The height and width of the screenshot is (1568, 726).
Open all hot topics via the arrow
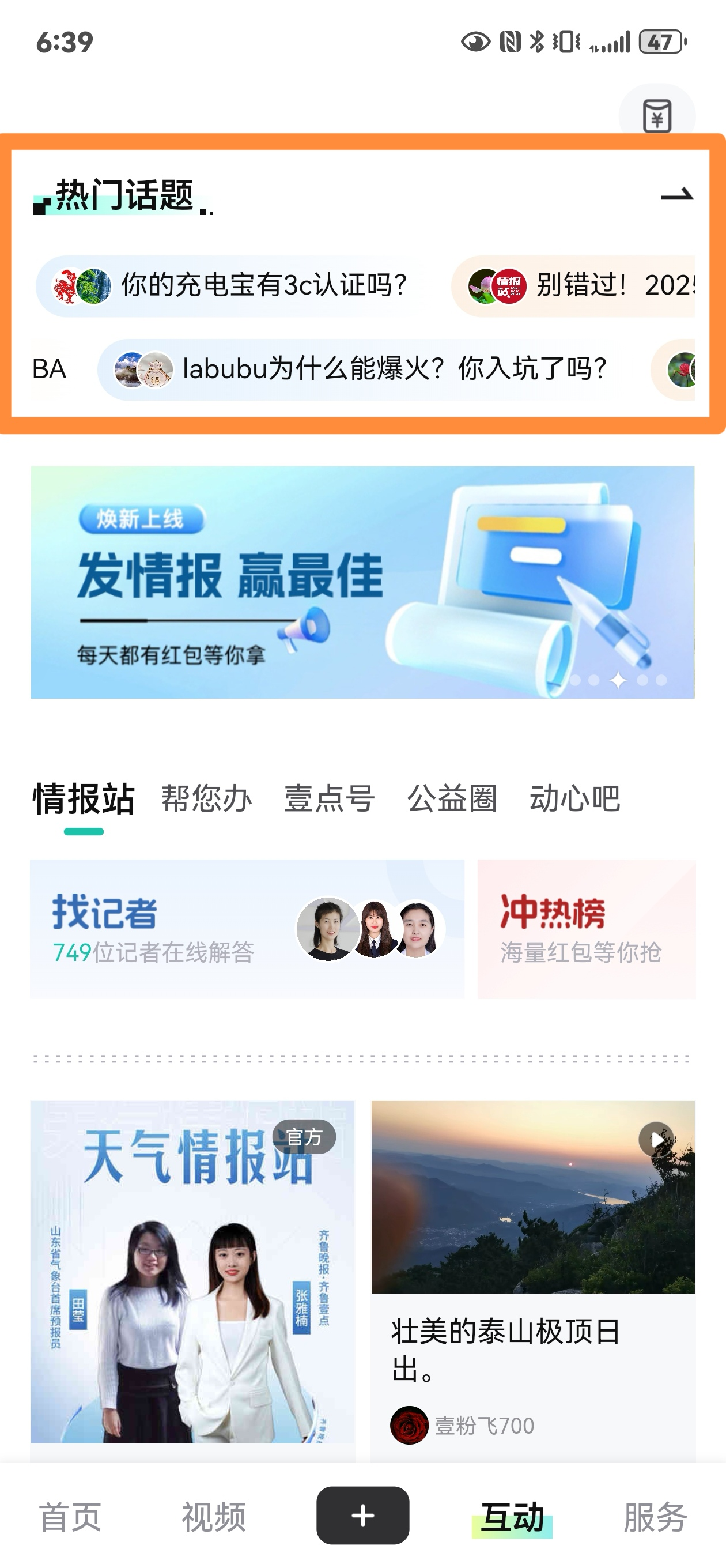(x=676, y=195)
